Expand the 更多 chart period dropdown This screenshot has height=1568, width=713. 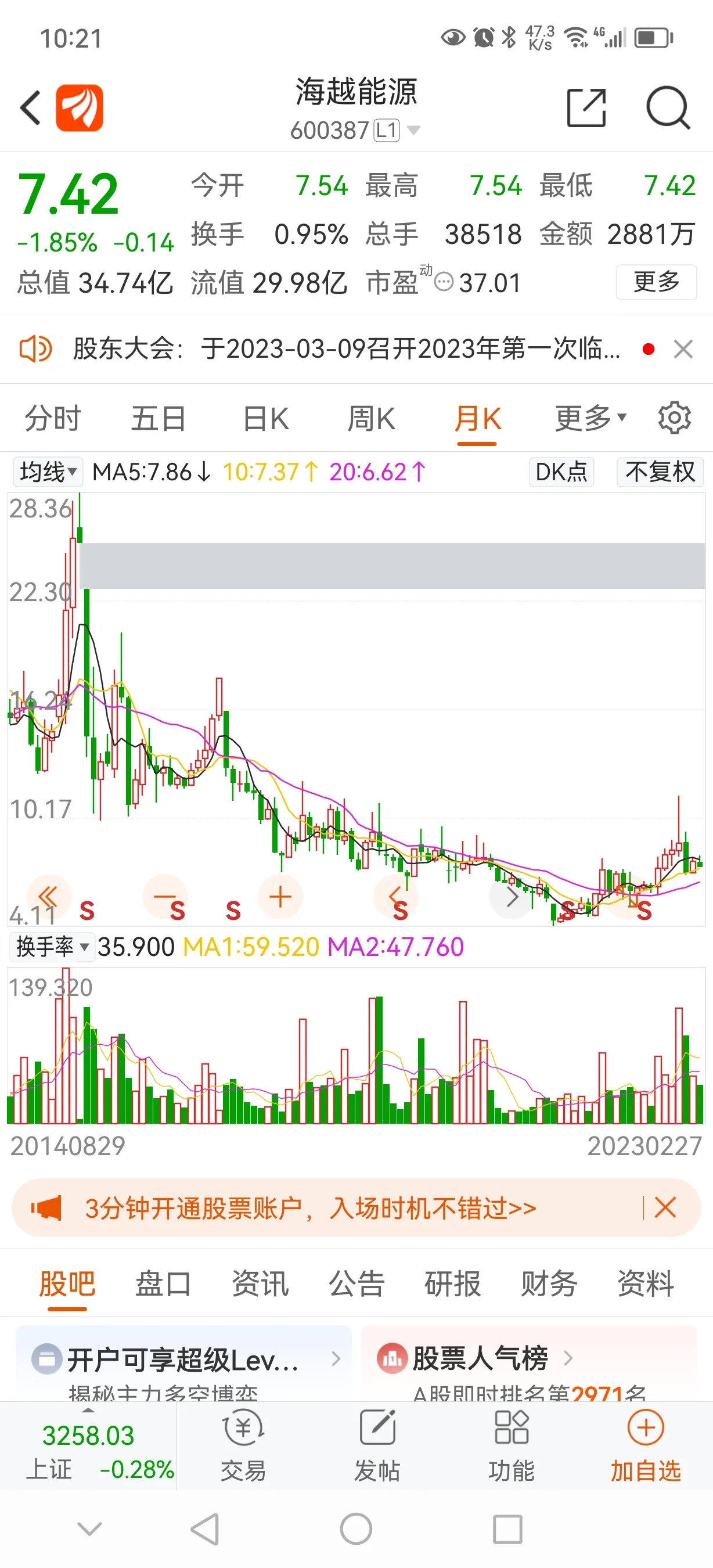(590, 418)
